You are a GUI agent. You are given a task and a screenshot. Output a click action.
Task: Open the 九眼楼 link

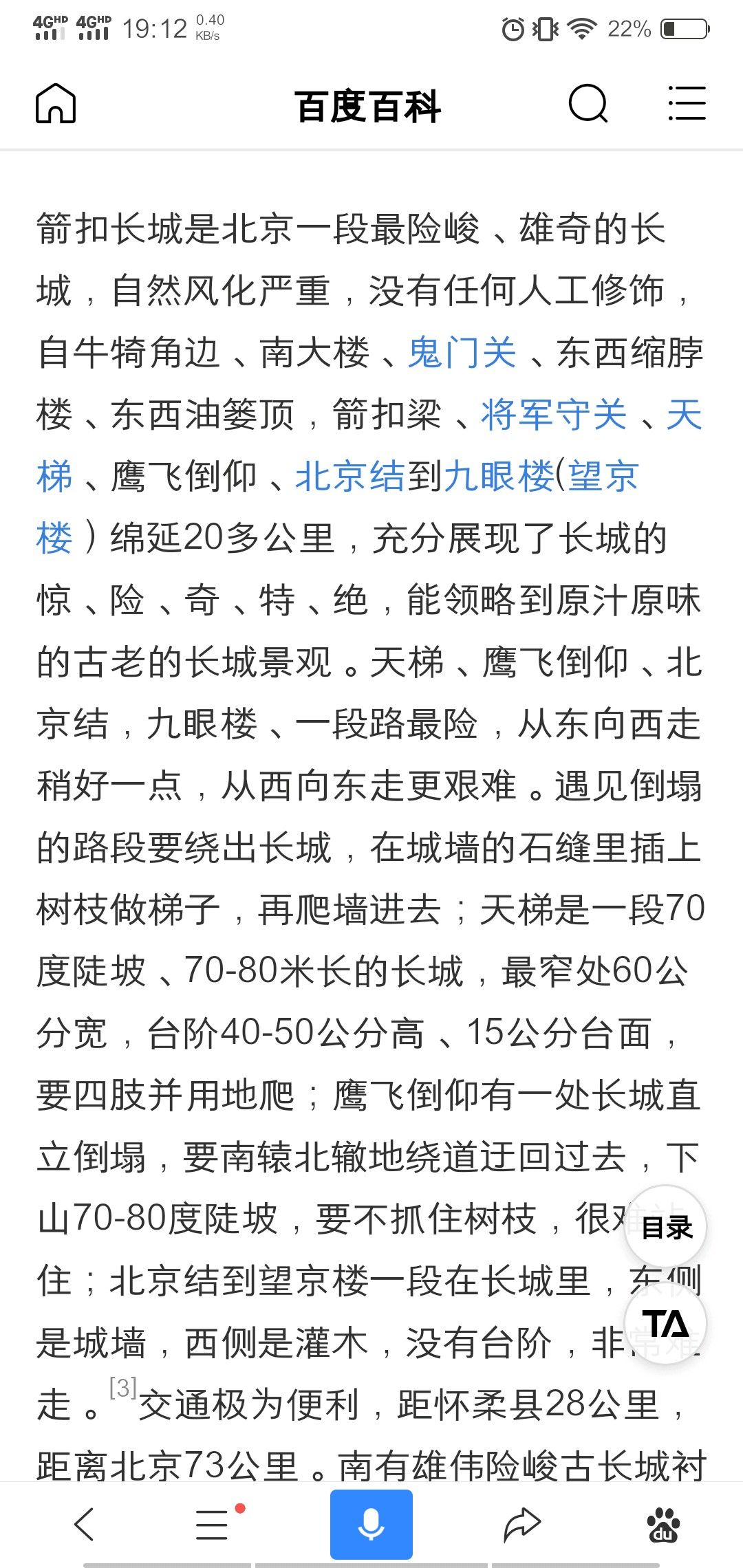(x=499, y=477)
